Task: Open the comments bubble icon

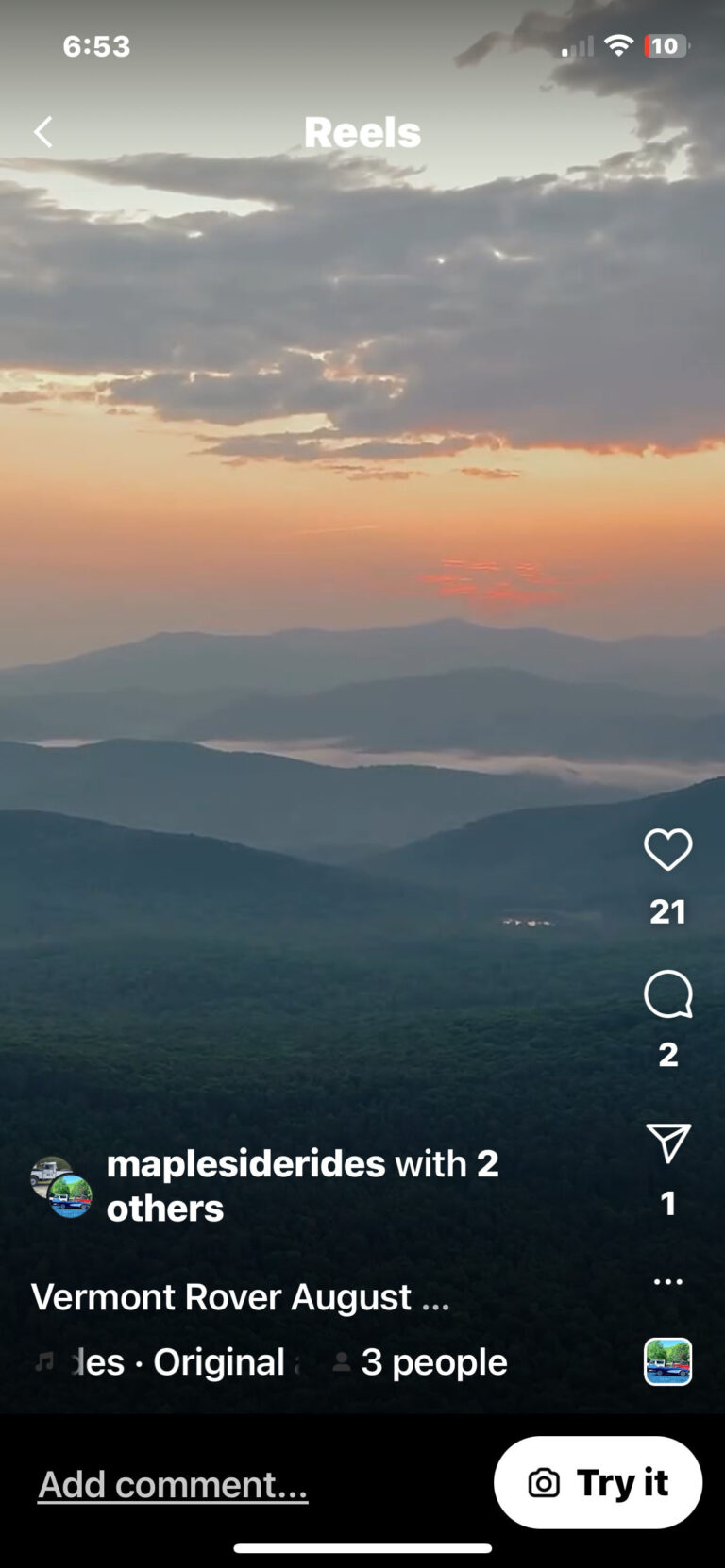Action: click(667, 994)
